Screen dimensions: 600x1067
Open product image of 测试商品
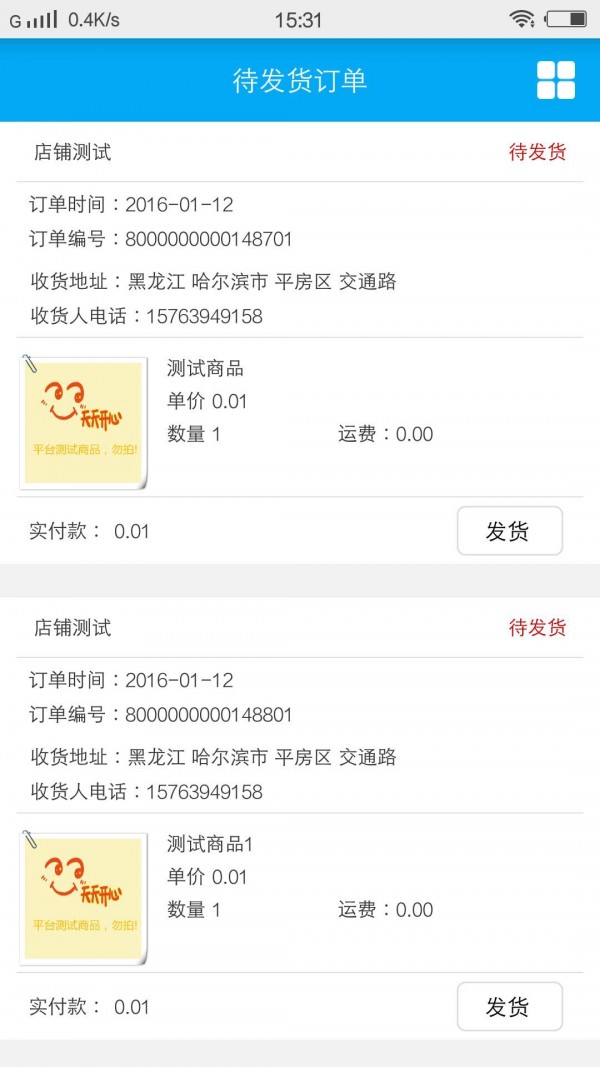coord(84,423)
